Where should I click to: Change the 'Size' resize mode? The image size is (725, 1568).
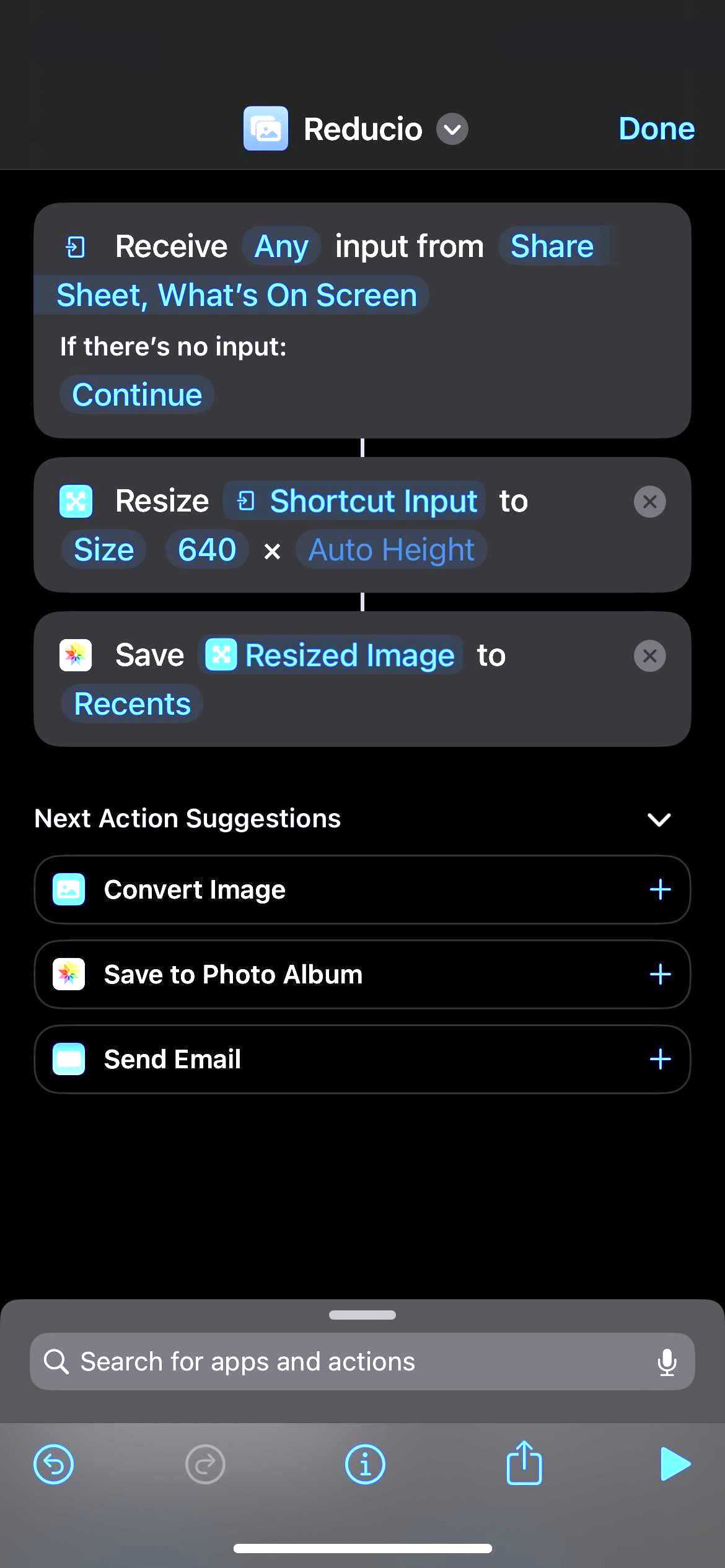tap(103, 549)
